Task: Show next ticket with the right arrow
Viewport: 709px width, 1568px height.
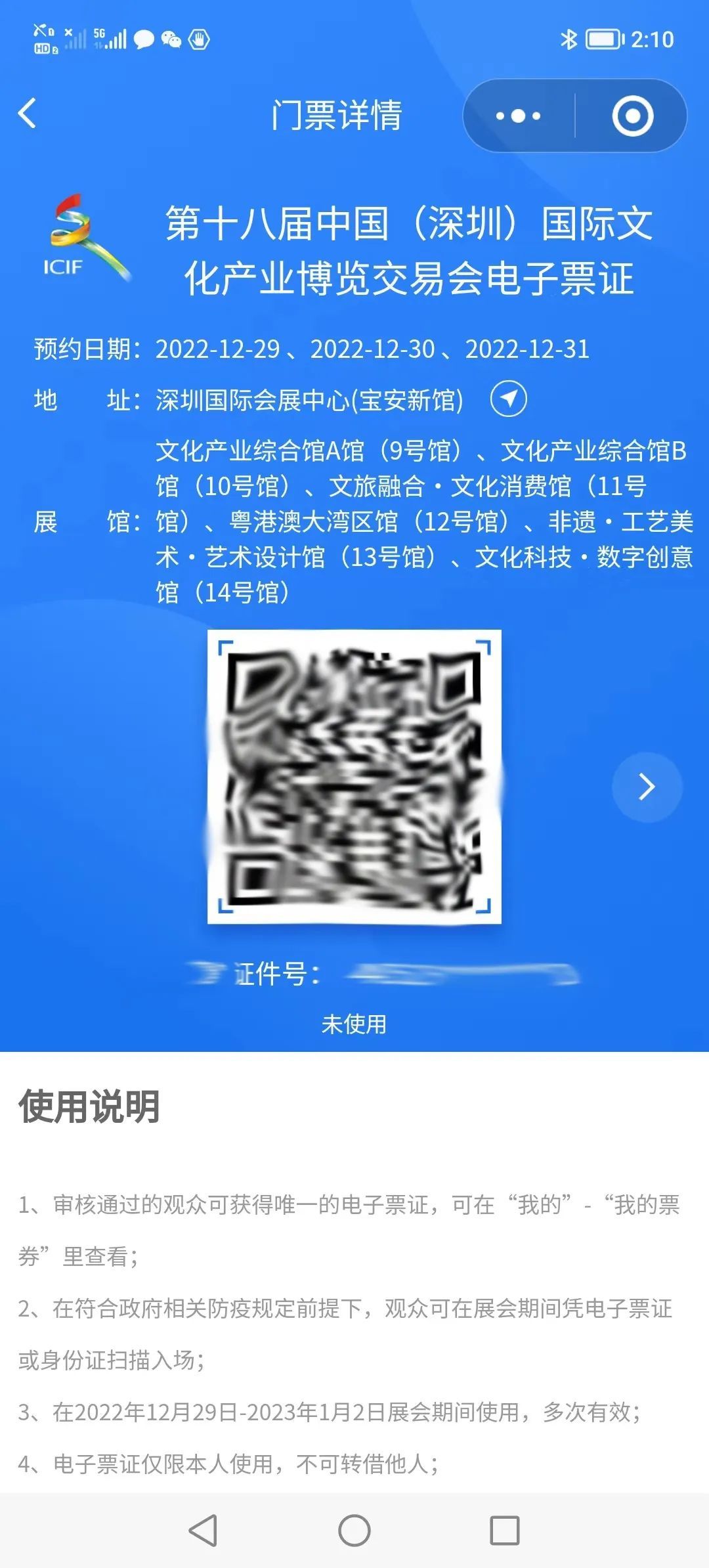Action: [x=647, y=787]
